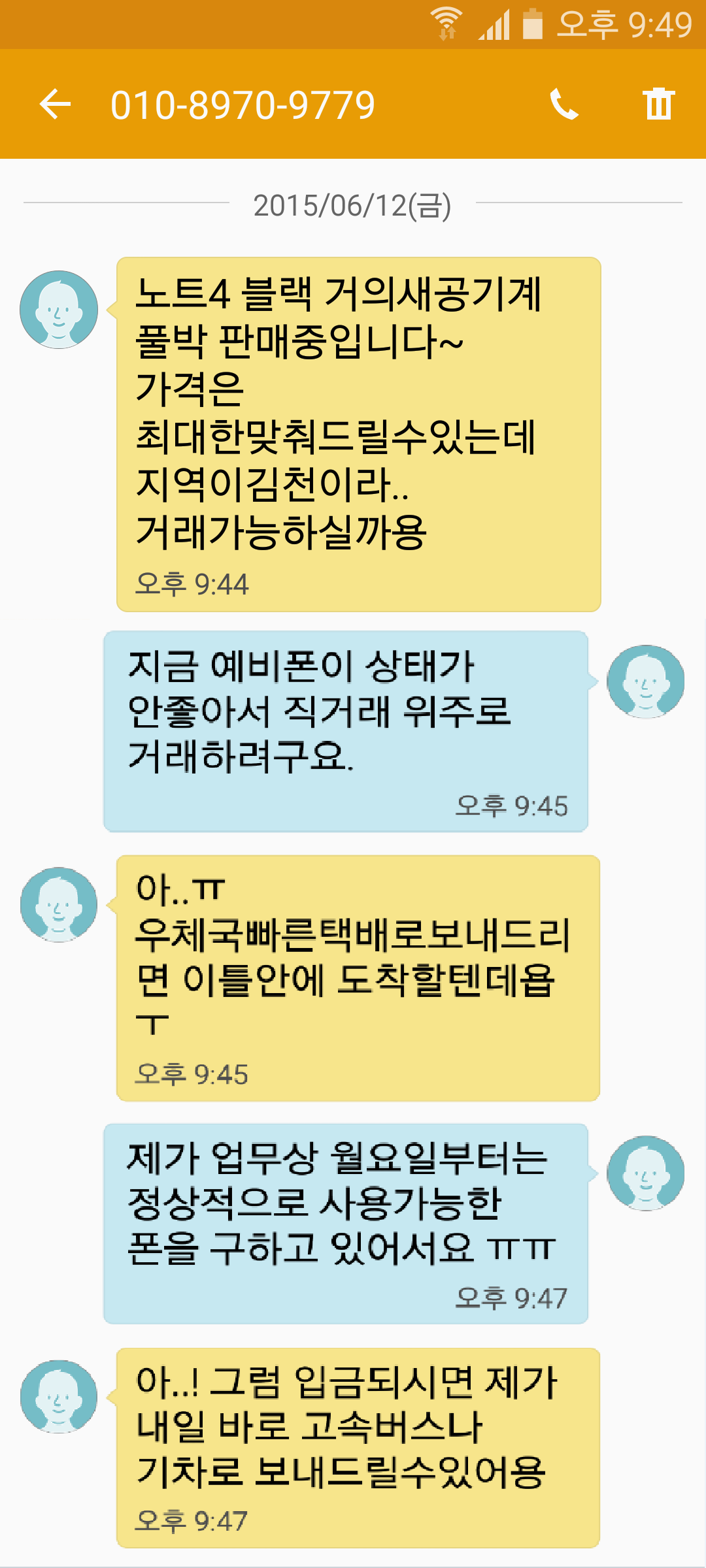Select the 아..! 그럼 입금되시면 message bubble
This screenshot has width=706, height=1568.
[358, 1447]
